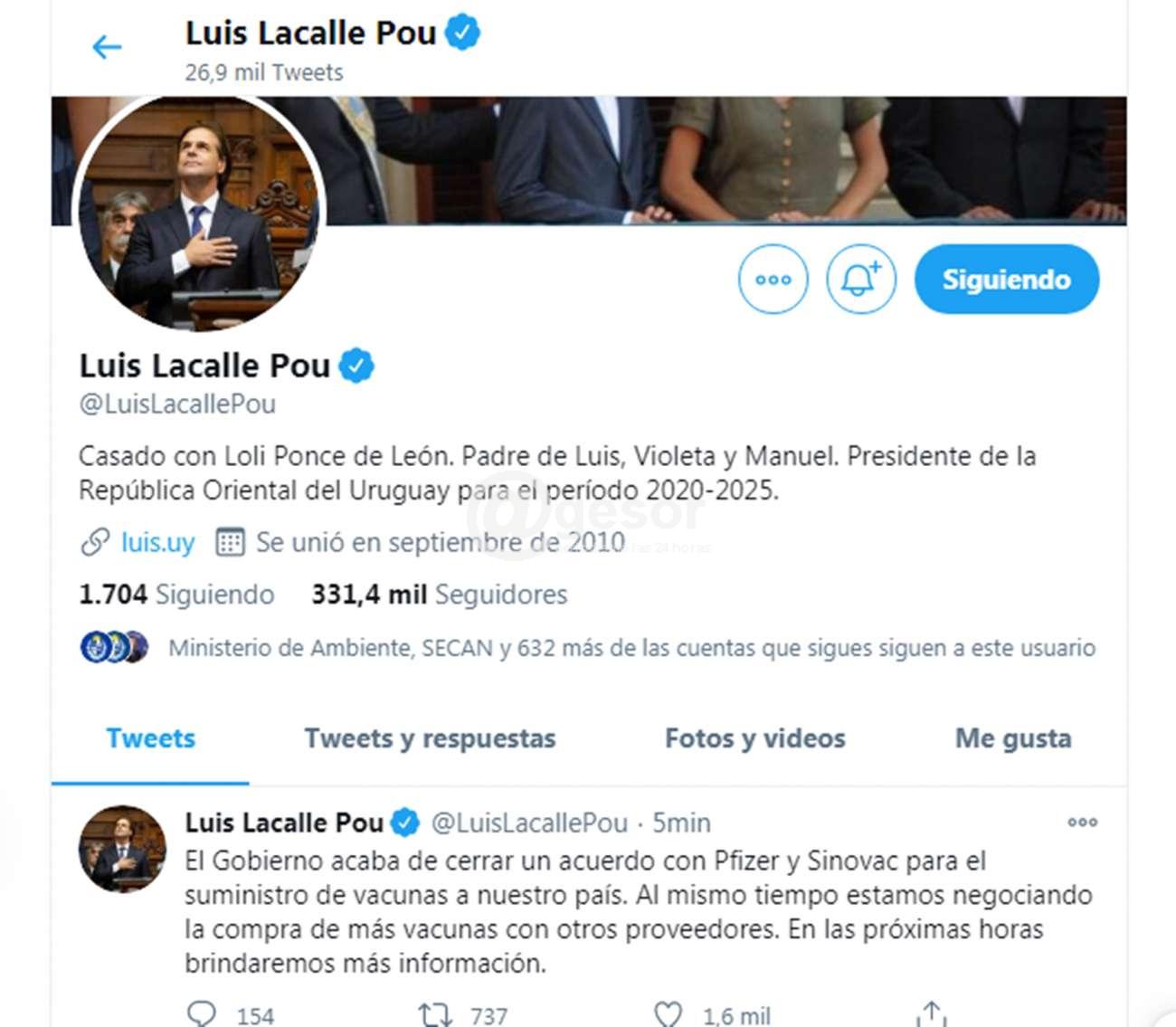The image size is (1176, 1027).
Task: Tap the Siguiendo button to unfollow
Action: 1006,280
